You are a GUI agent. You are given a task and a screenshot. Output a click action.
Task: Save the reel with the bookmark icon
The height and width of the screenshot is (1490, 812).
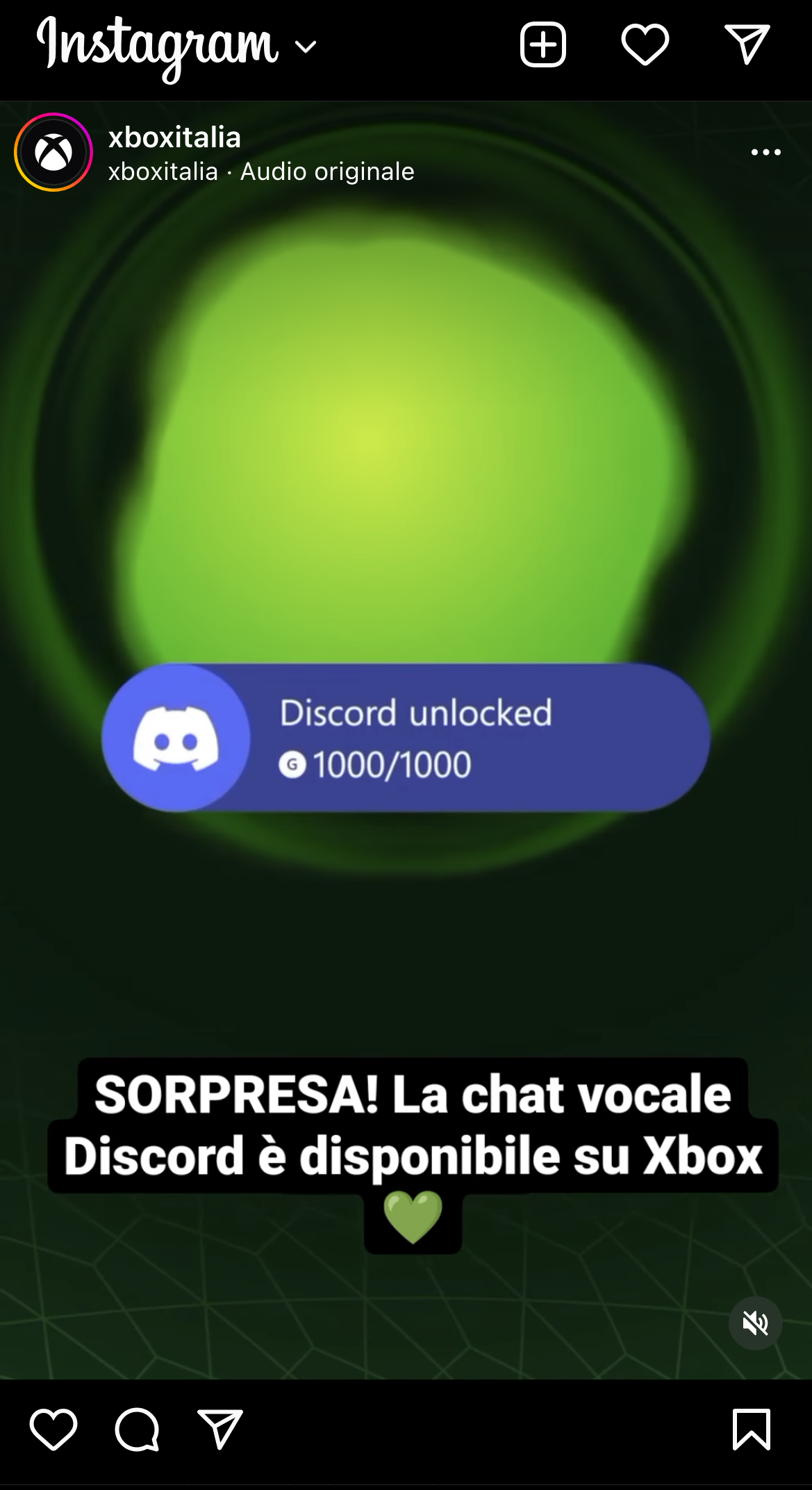click(752, 1430)
